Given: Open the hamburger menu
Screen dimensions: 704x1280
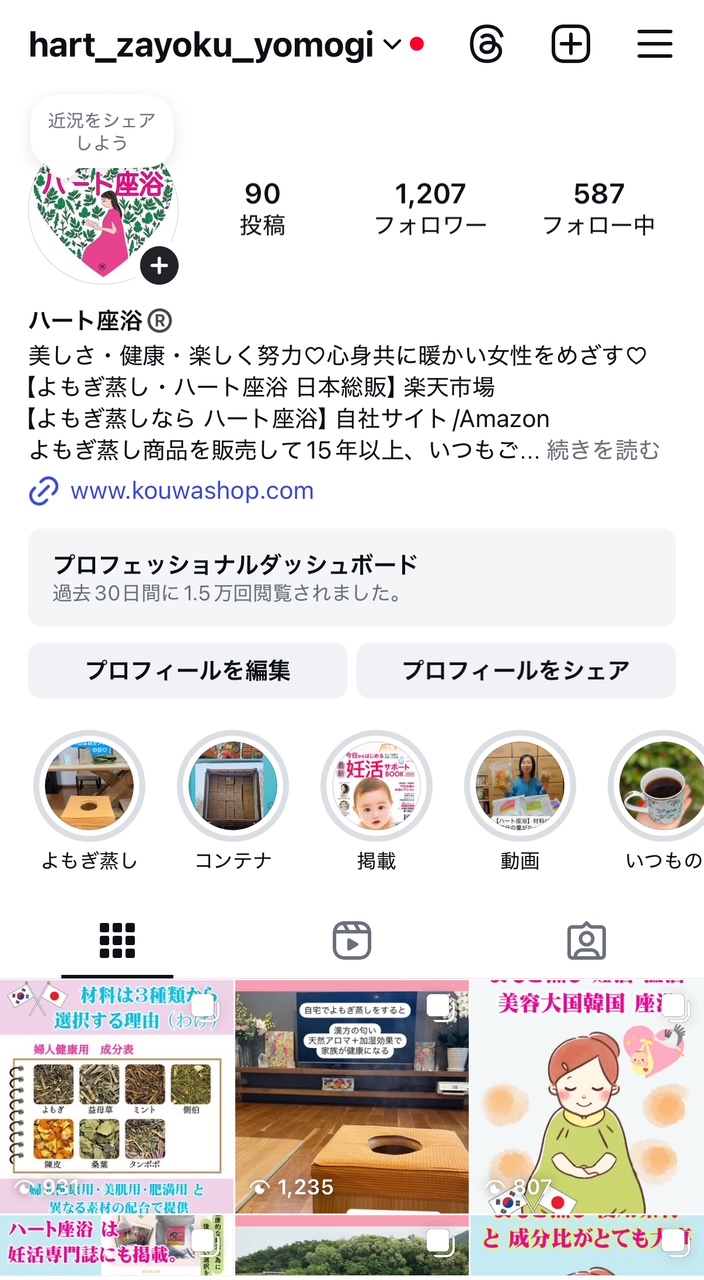Looking at the screenshot, I should (x=655, y=44).
